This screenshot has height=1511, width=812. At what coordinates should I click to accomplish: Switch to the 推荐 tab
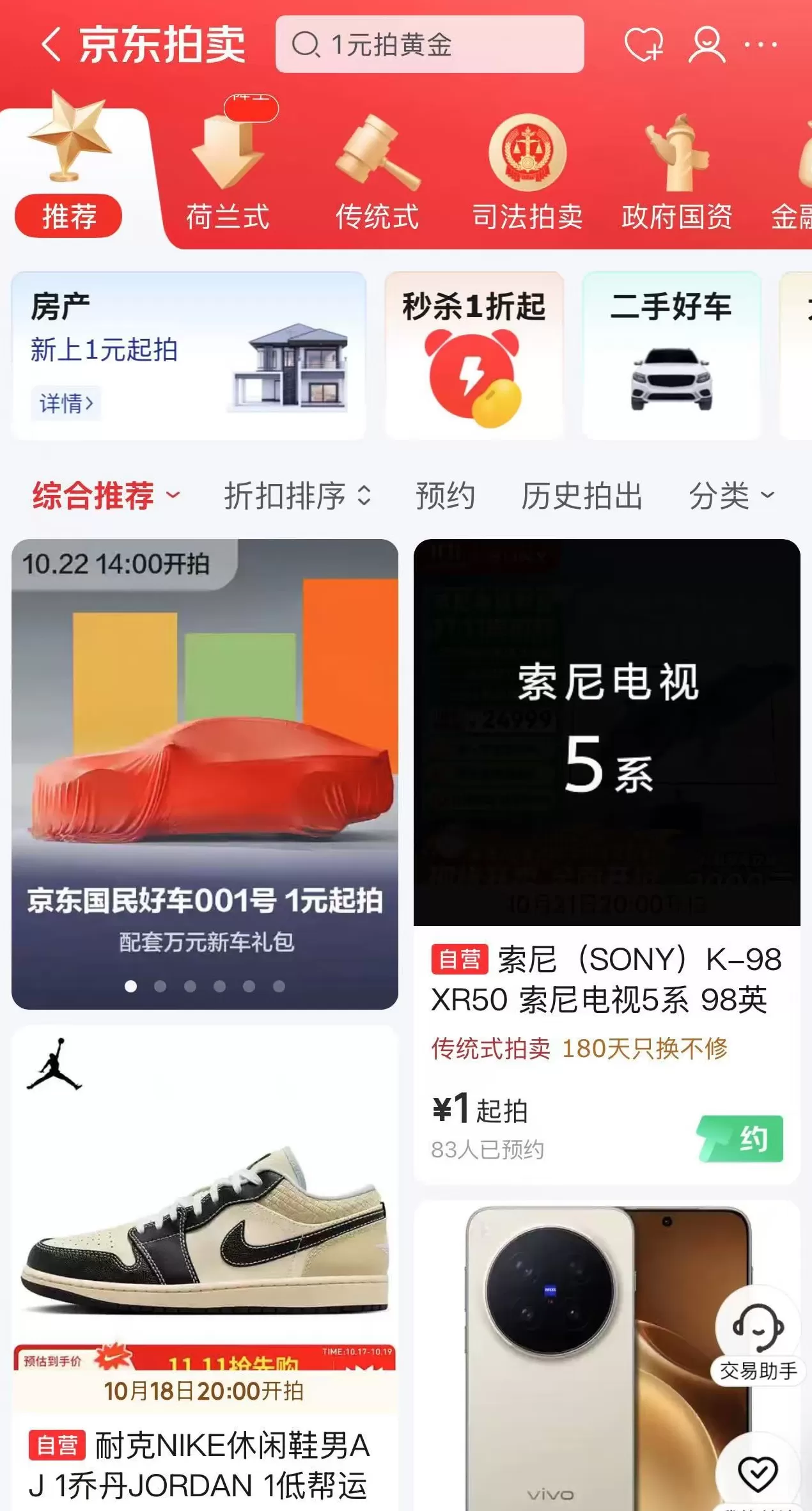click(x=68, y=216)
